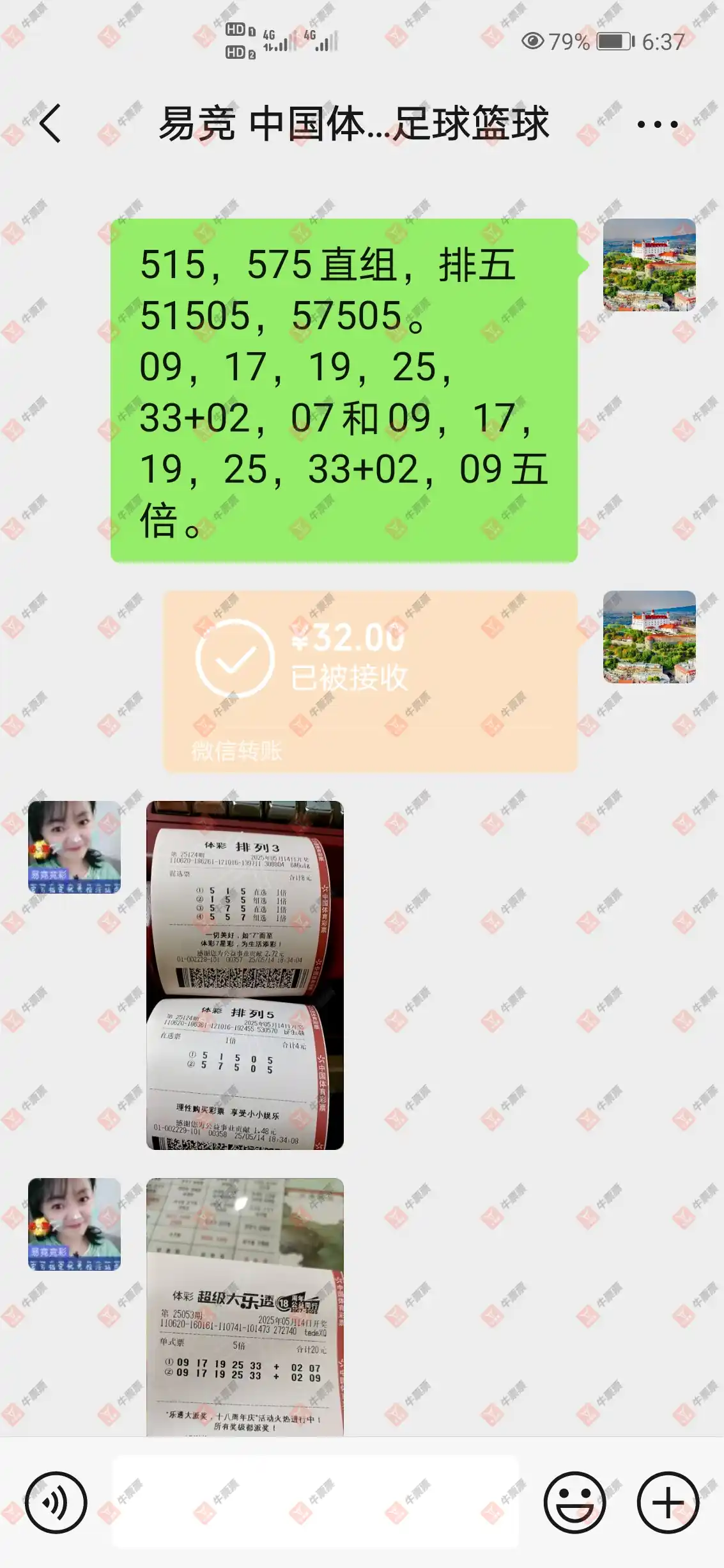Open the plus attachment menu
The width and height of the screenshot is (724, 1568).
tap(668, 1502)
